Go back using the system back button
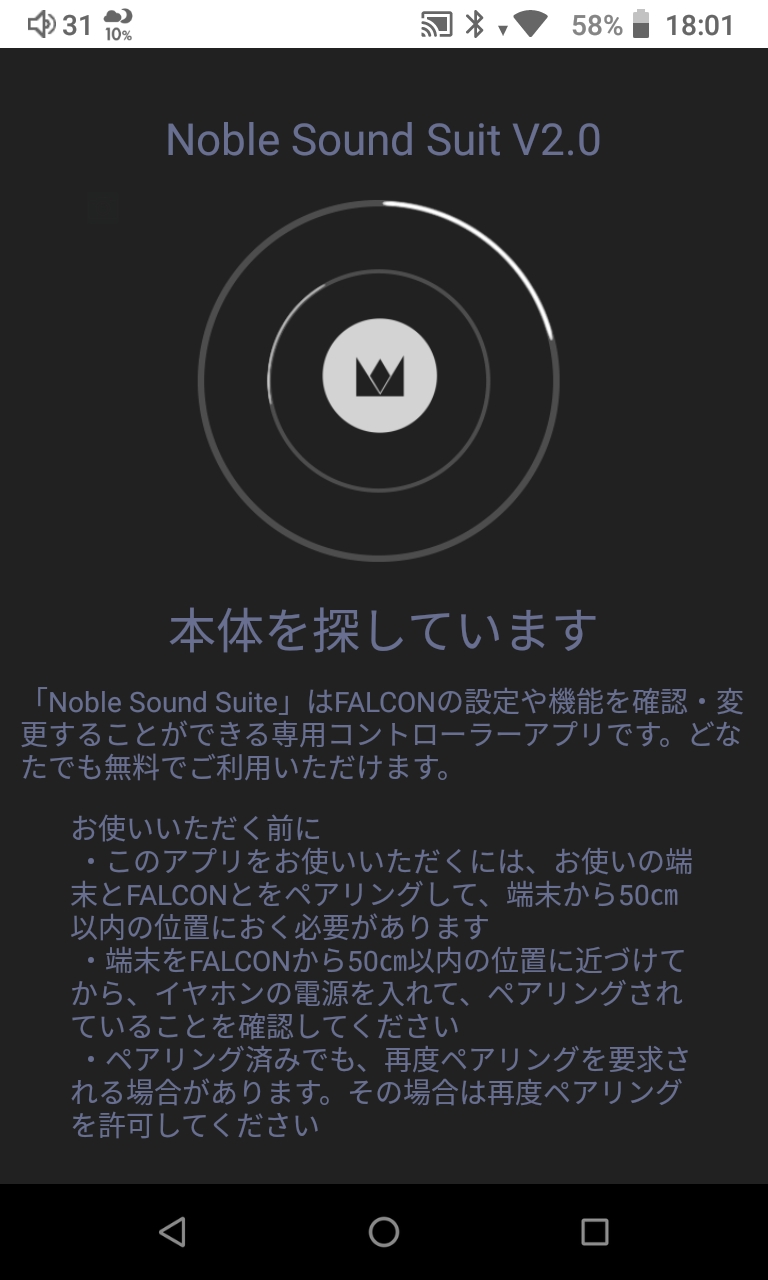The height and width of the screenshot is (1280, 768). (173, 1231)
